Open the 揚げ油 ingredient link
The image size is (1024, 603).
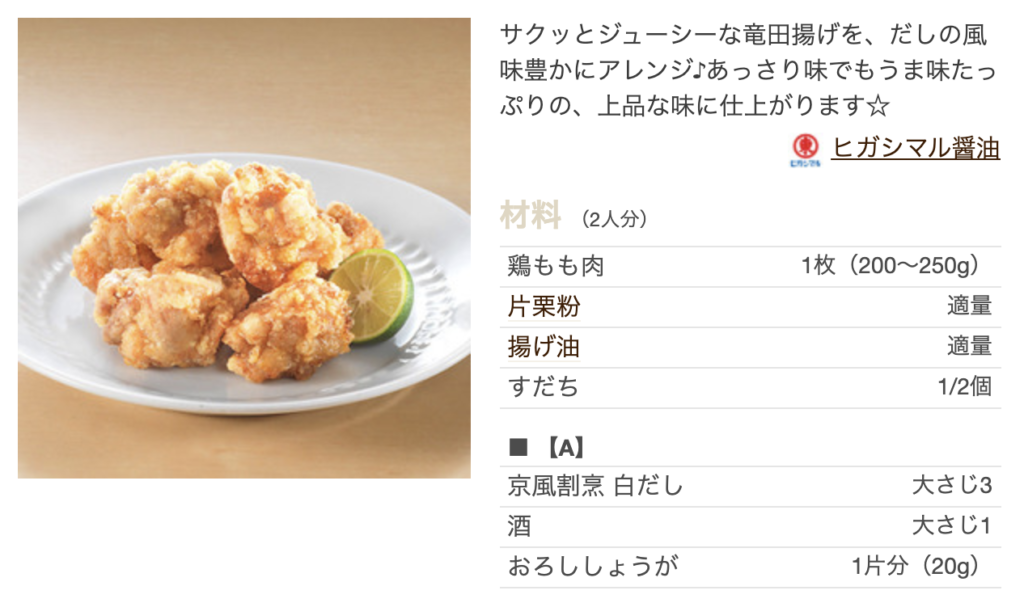coord(544,347)
